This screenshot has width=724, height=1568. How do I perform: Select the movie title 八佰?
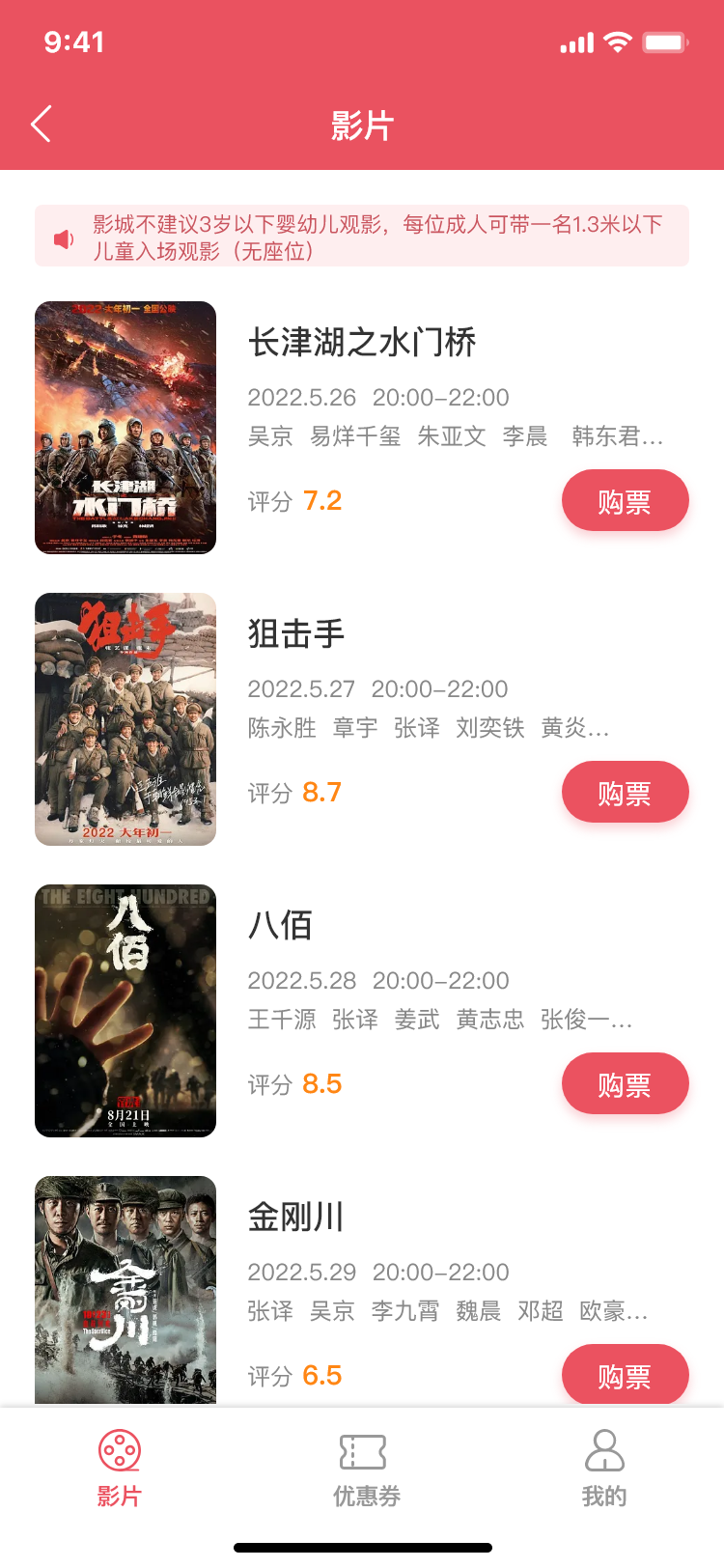279,926
